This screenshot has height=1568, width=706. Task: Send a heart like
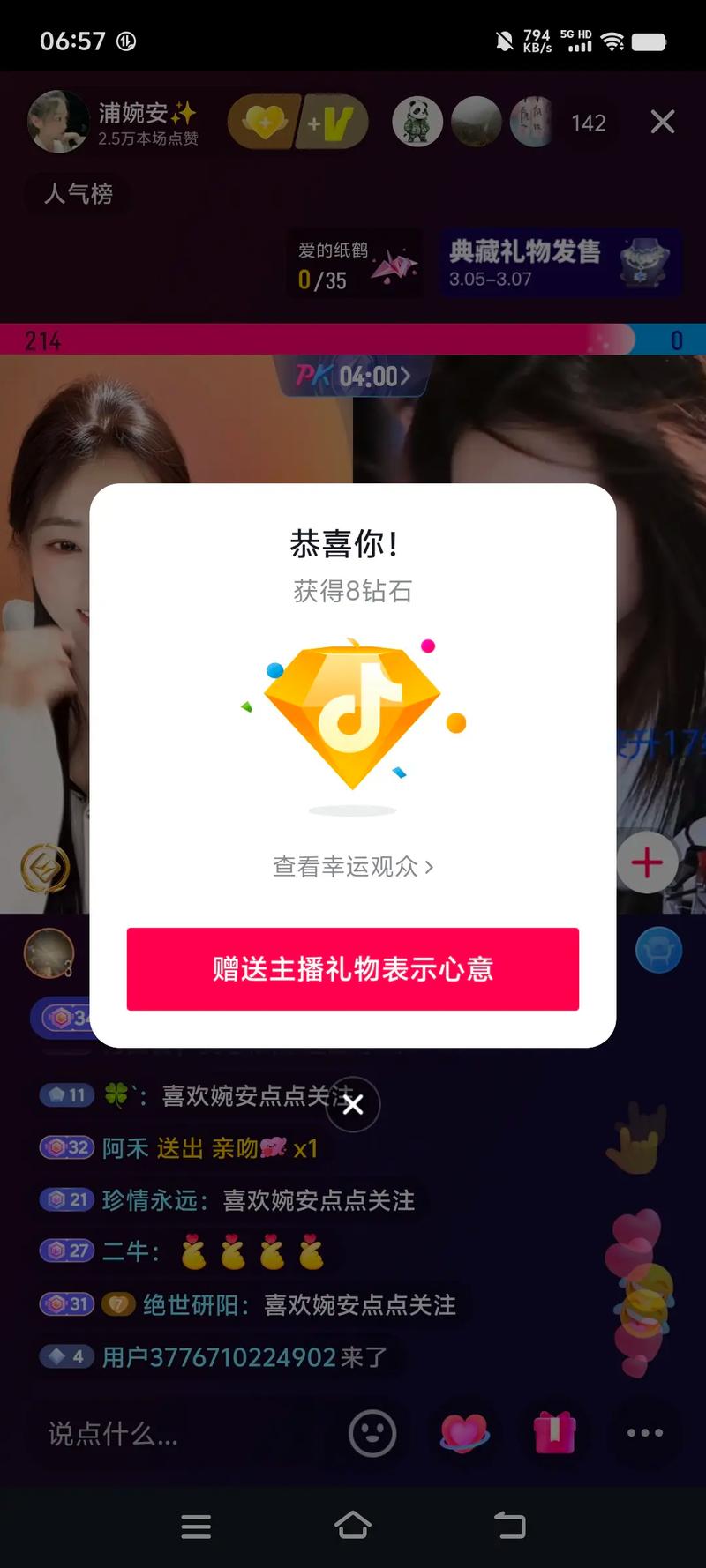(x=464, y=1433)
